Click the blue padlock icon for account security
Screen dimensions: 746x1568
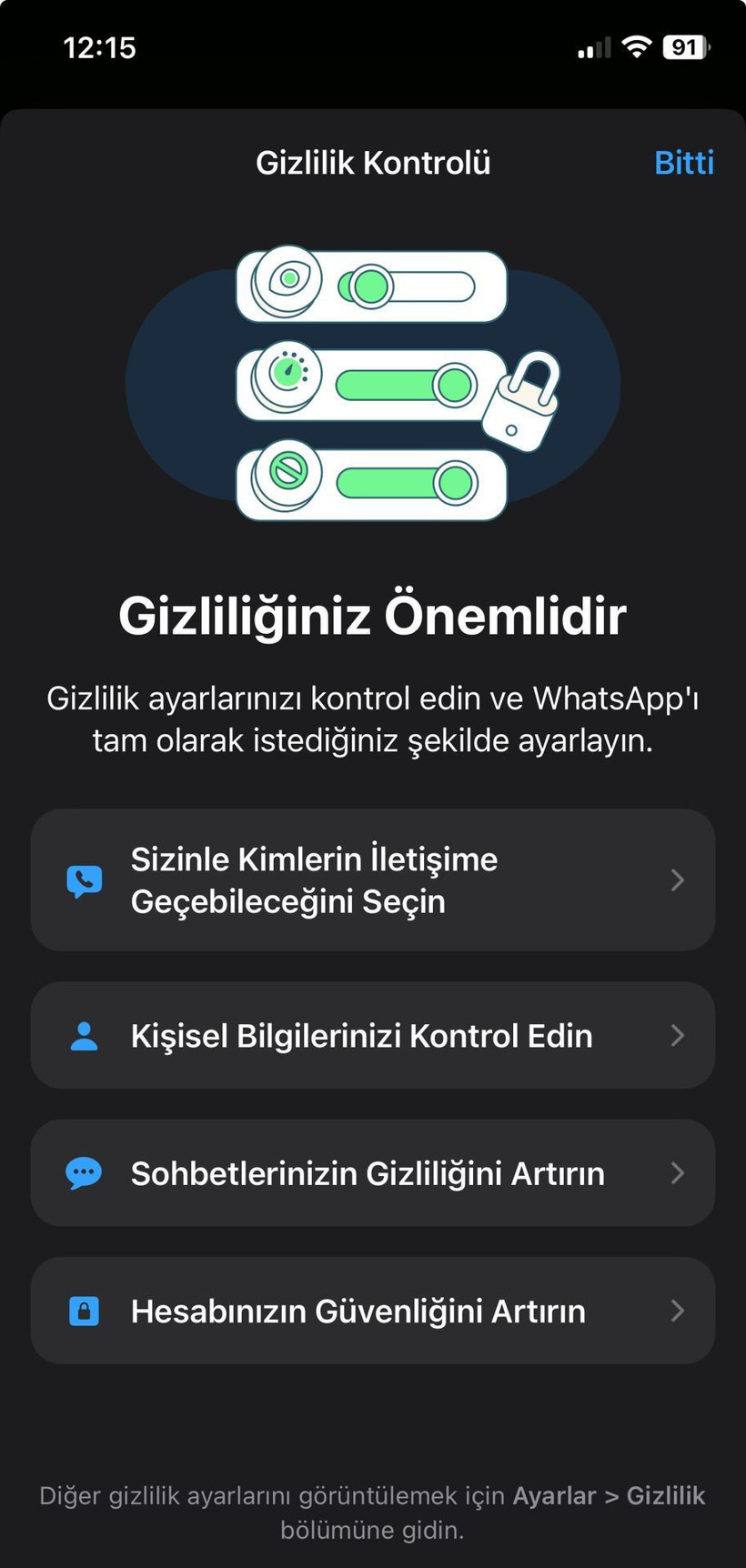83,1311
